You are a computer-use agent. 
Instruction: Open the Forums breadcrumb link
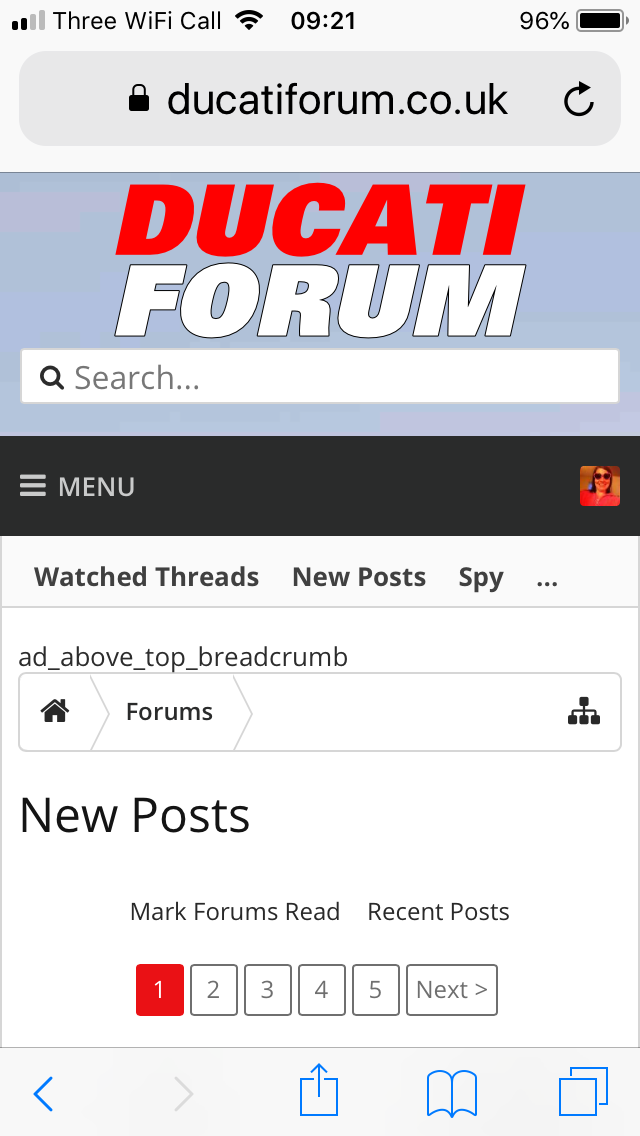pyautogui.click(x=169, y=711)
